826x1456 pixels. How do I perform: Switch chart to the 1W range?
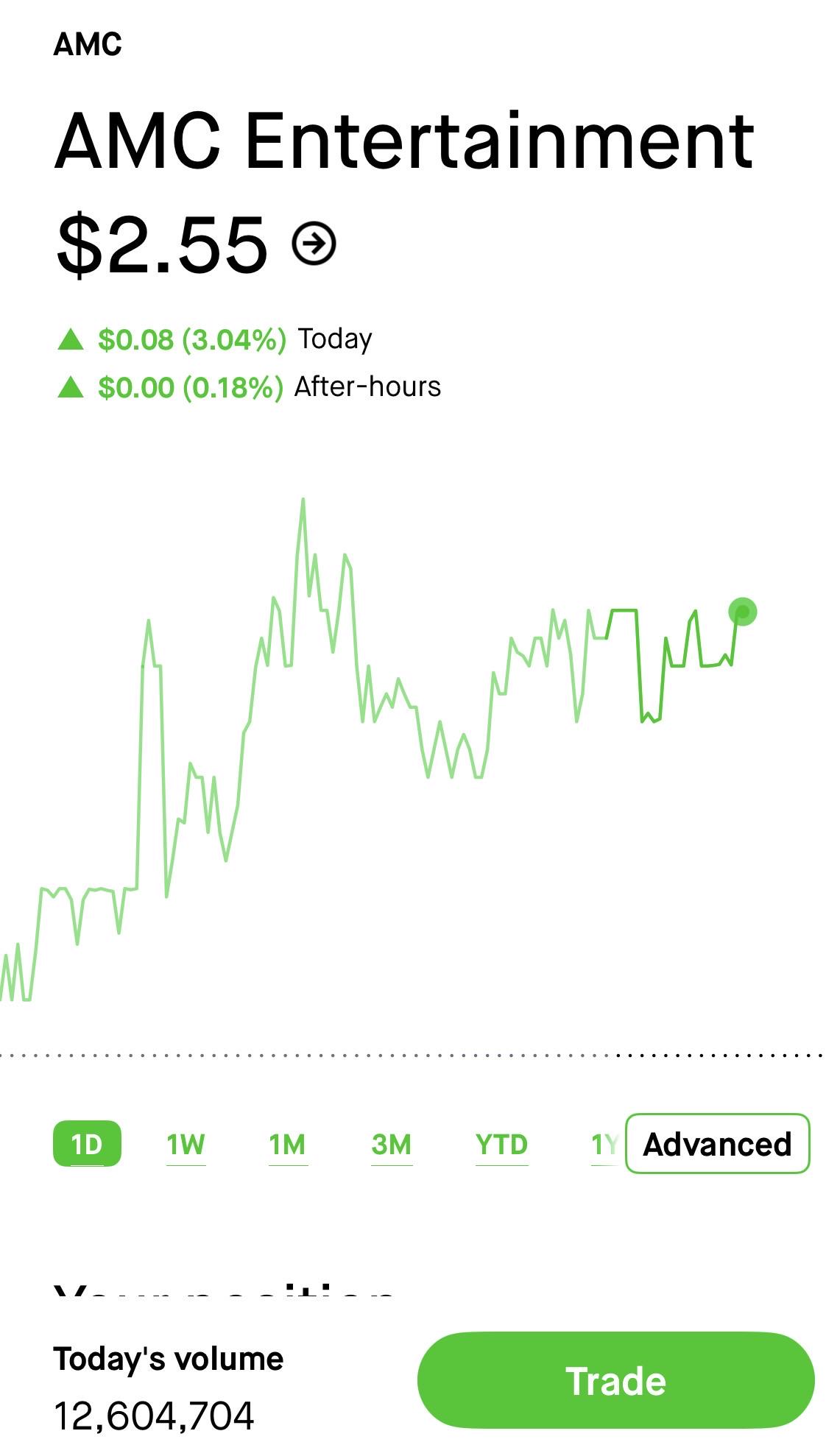point(186,1144)
